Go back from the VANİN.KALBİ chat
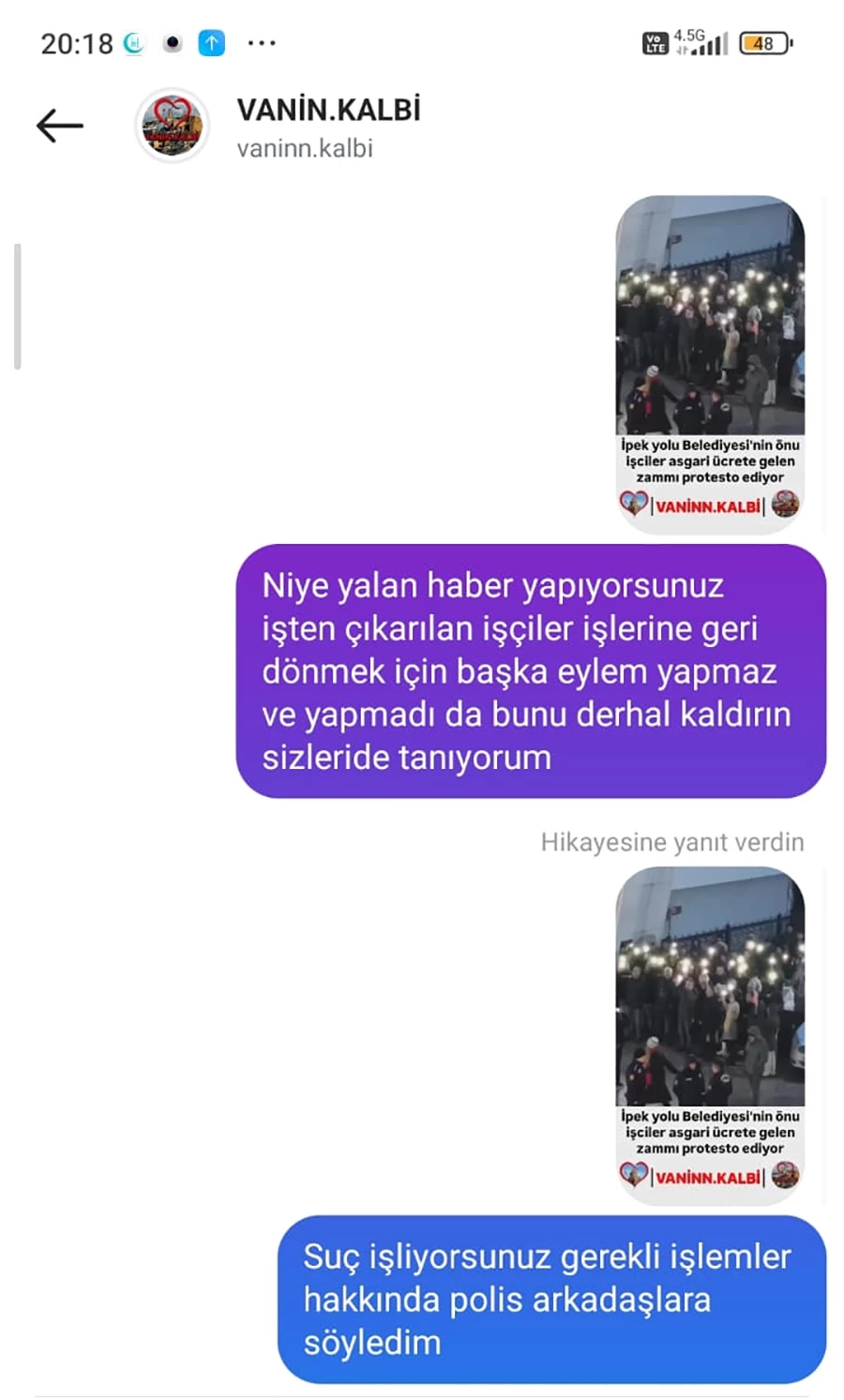The width and height of the screenshot is (844, 1400). pyautogui.click(x=60, y=126)
